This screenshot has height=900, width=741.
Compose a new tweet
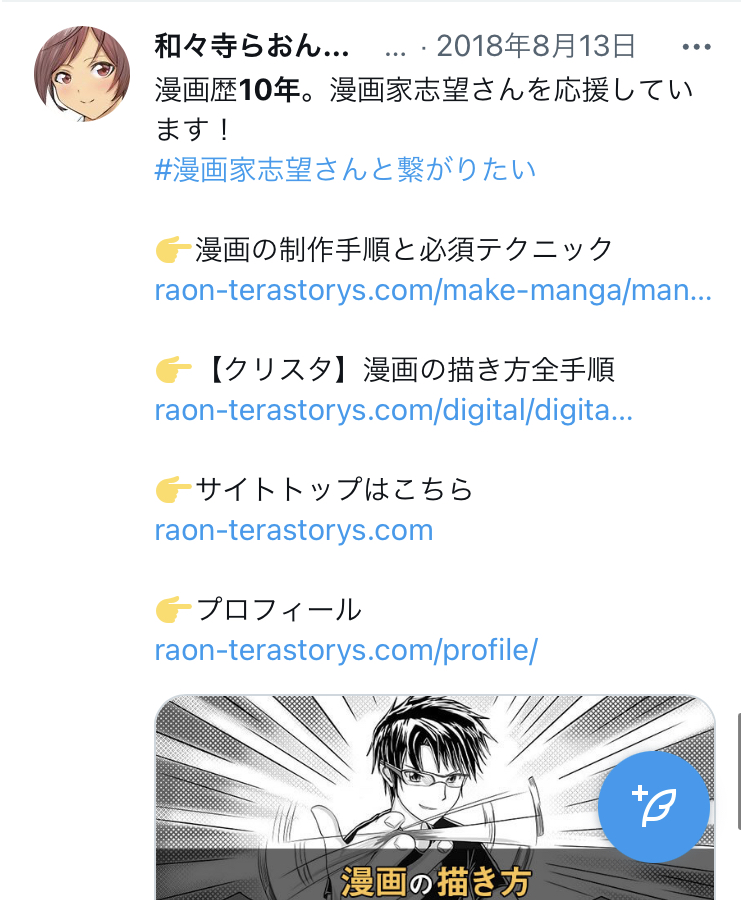click(654, 806)
